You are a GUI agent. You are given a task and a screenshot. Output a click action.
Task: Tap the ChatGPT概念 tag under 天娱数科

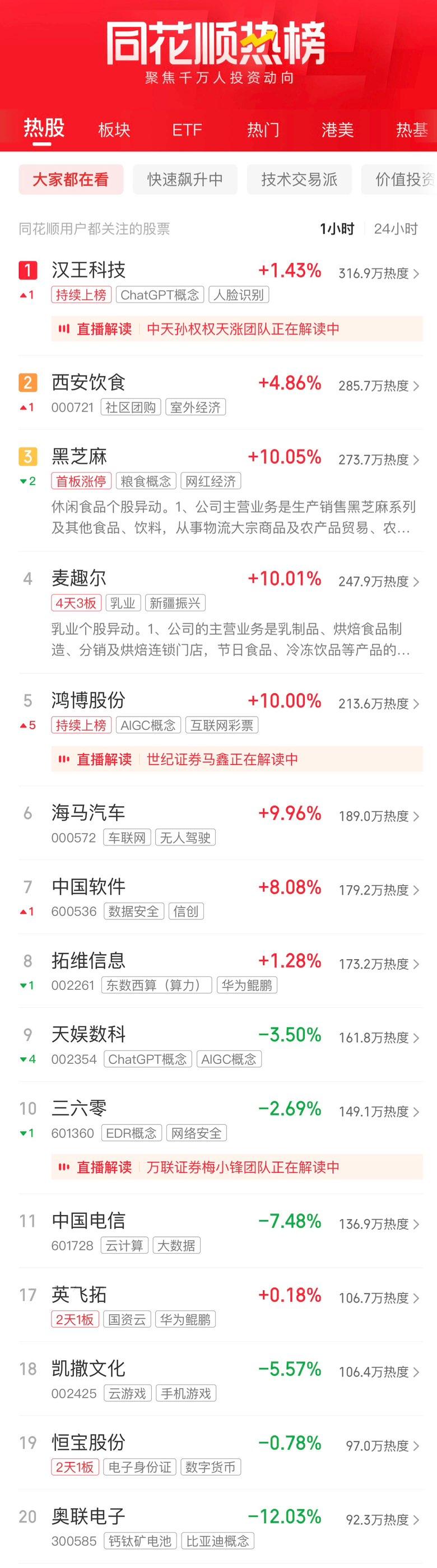[x=148, y=1059]
